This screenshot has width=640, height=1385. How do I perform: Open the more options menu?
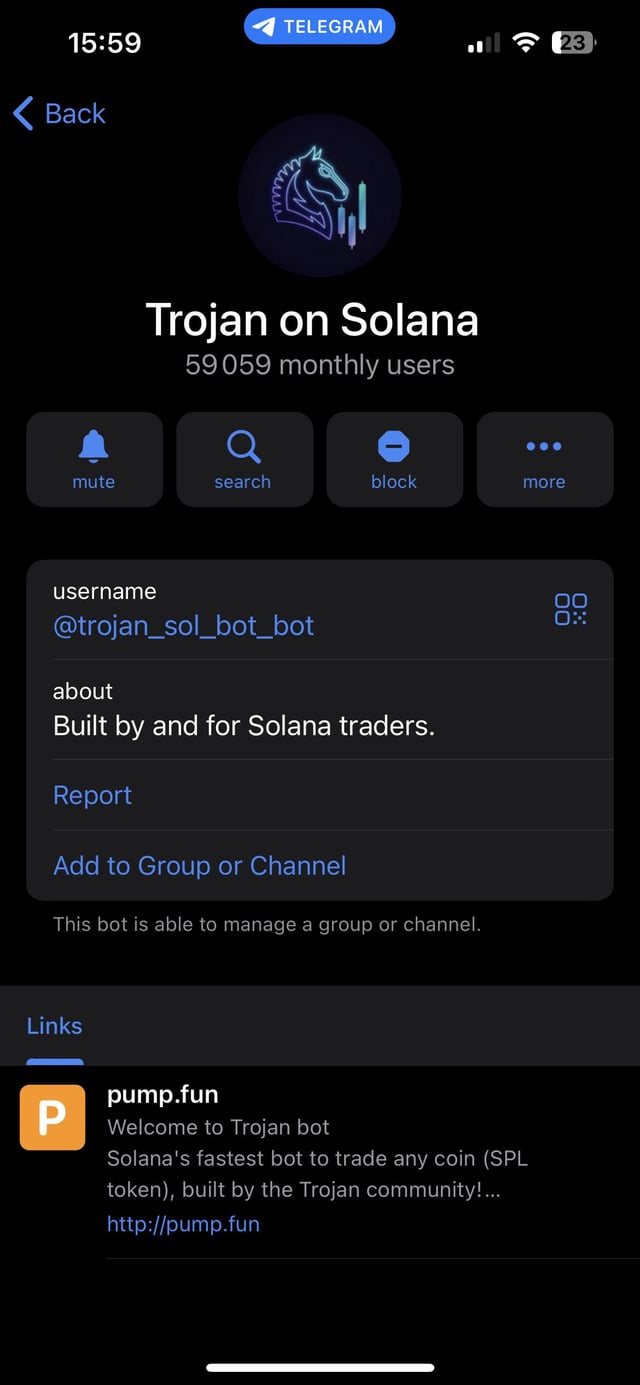click(x=544, y=459)
